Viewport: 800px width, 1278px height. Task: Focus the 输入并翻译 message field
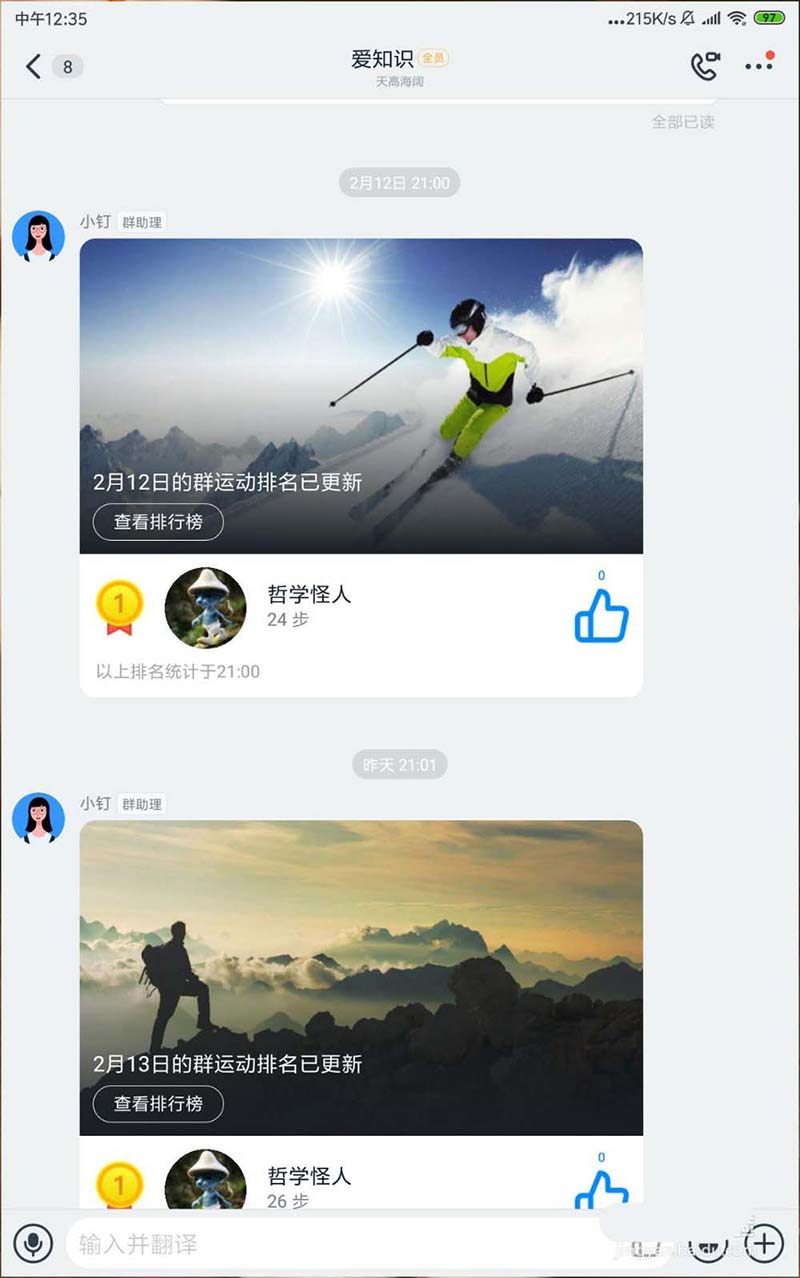[x=330, y=1244]
